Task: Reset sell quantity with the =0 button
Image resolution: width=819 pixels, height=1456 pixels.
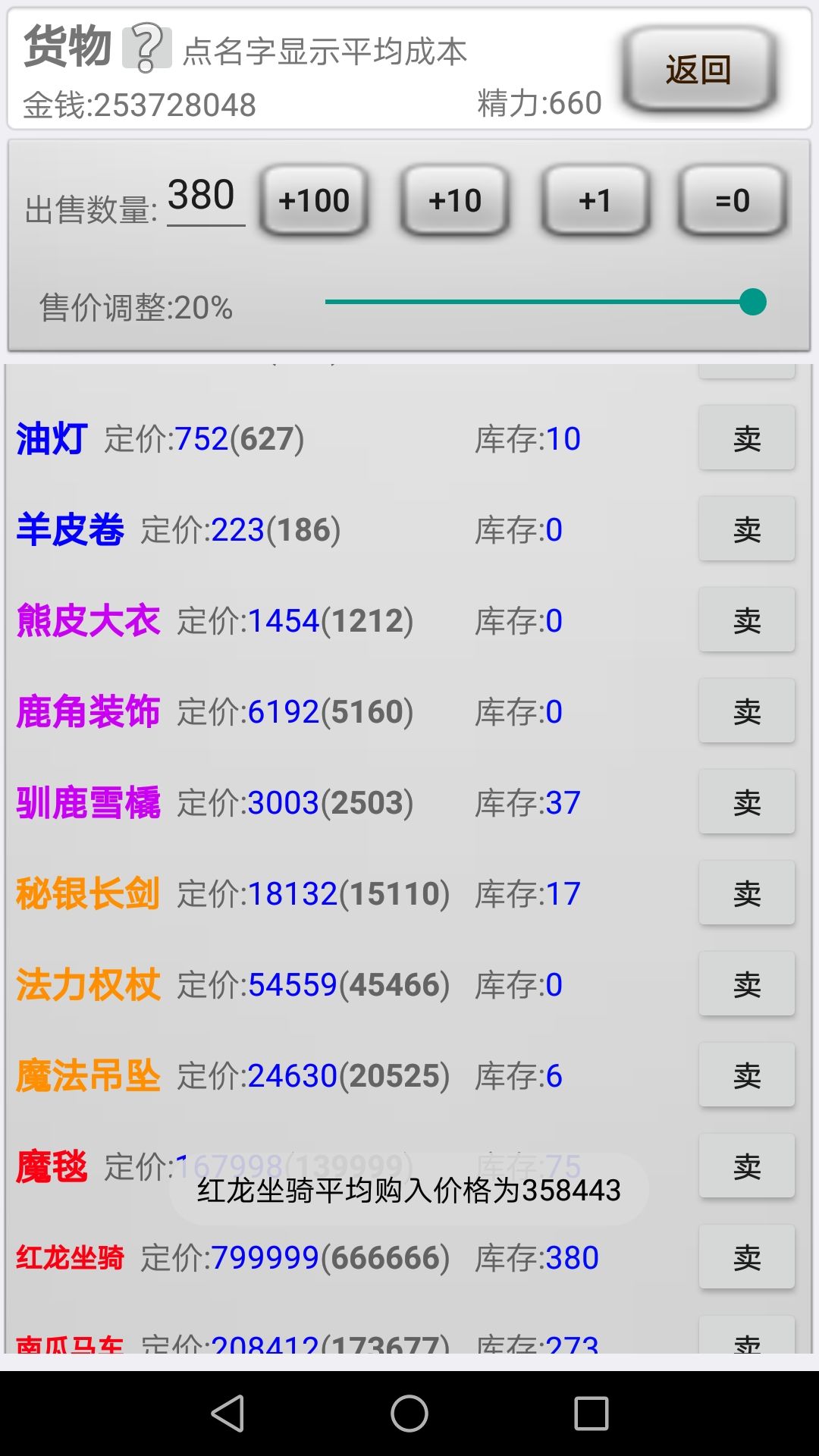Action: coord(733,200)
